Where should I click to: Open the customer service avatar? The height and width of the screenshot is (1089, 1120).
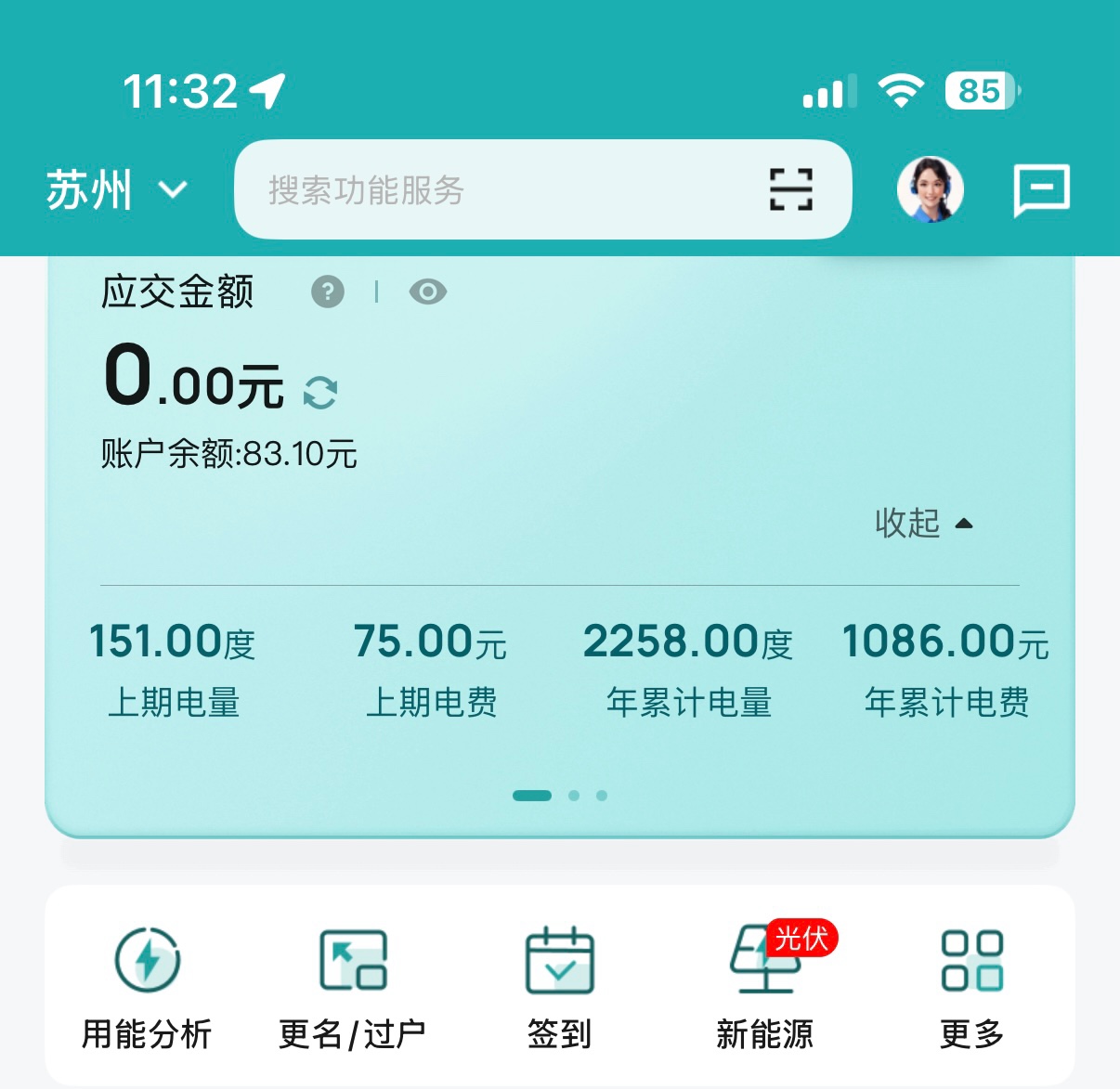[x=930, y=189]
